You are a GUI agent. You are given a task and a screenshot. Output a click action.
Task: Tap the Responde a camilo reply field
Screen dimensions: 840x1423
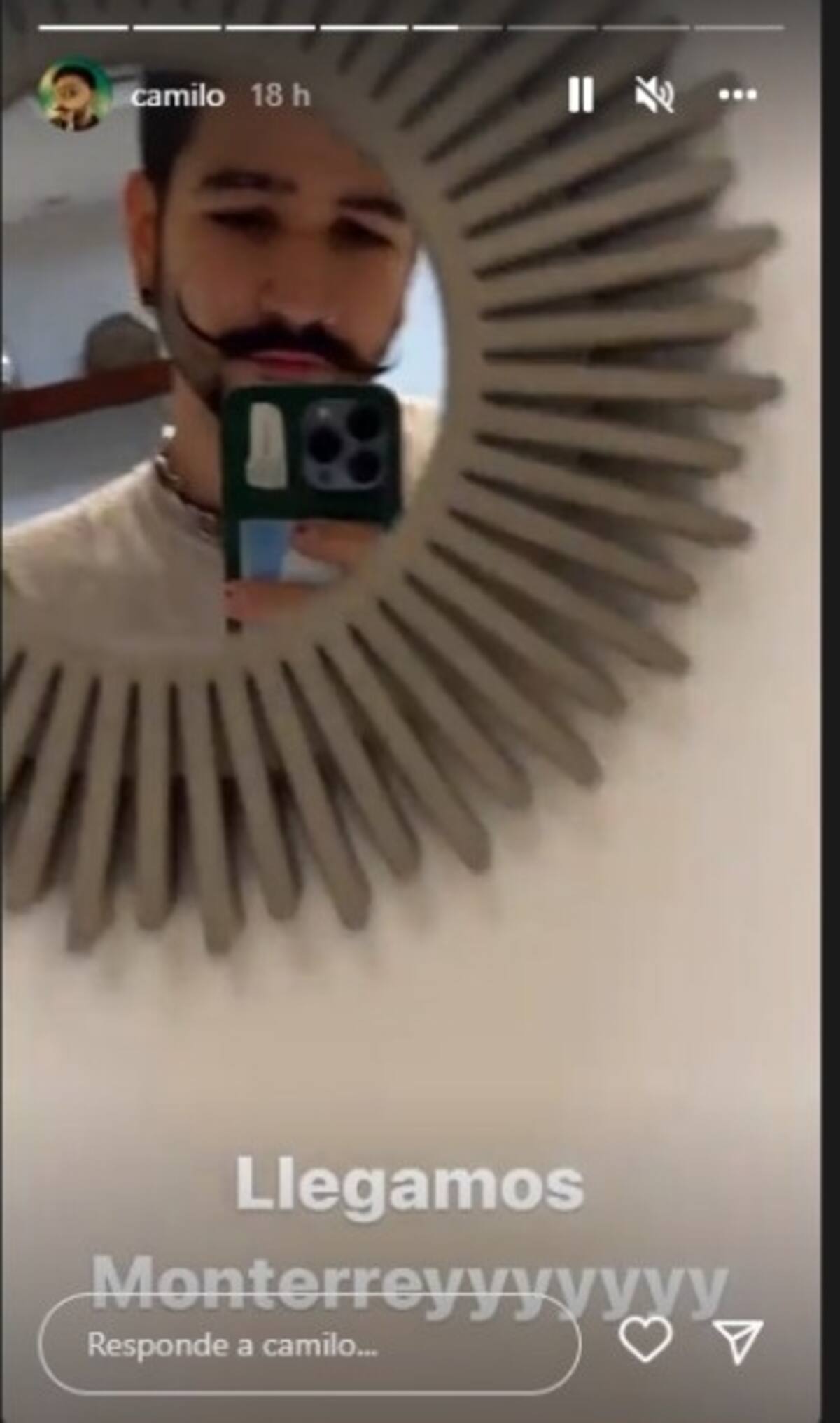point(308,1345)
